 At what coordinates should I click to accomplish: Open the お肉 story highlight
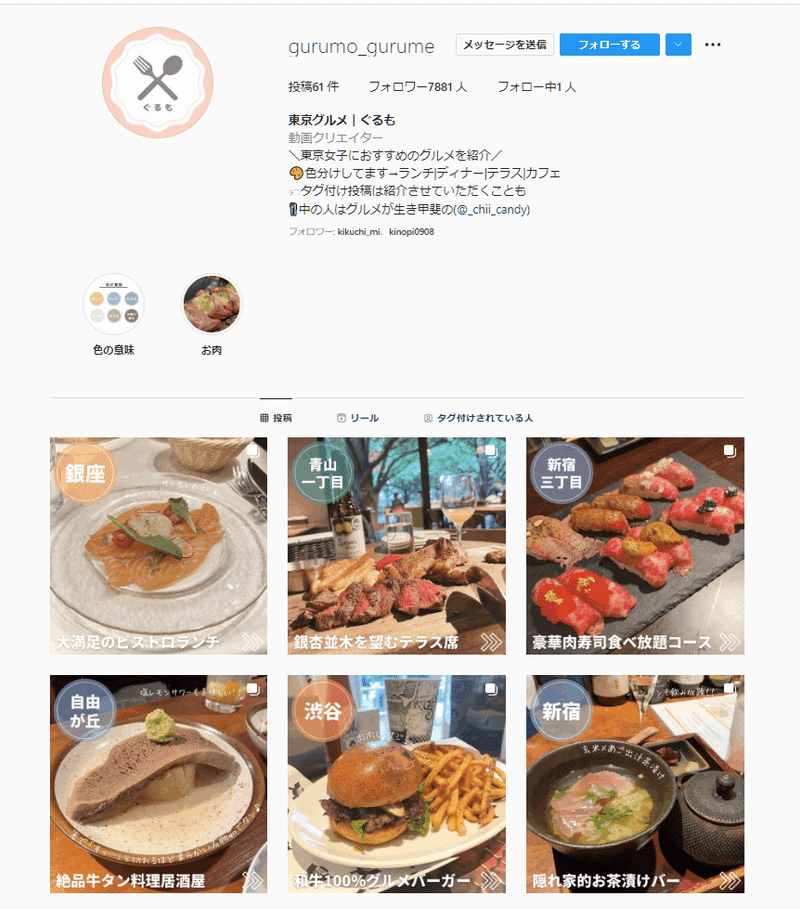[x=211, y=305]
